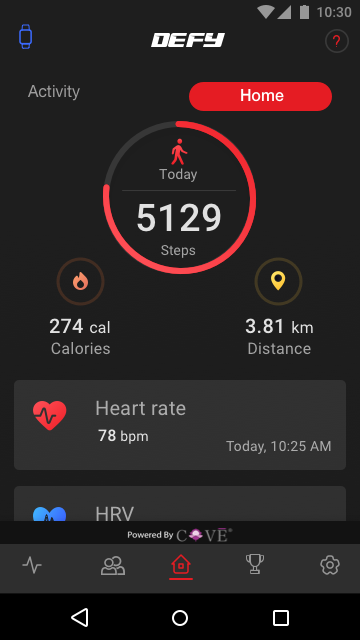This screenshot has width=360, height=640.
Task: Tap the house icon in bottom bar
Action: pyautogui.click(x=181, y=565)
